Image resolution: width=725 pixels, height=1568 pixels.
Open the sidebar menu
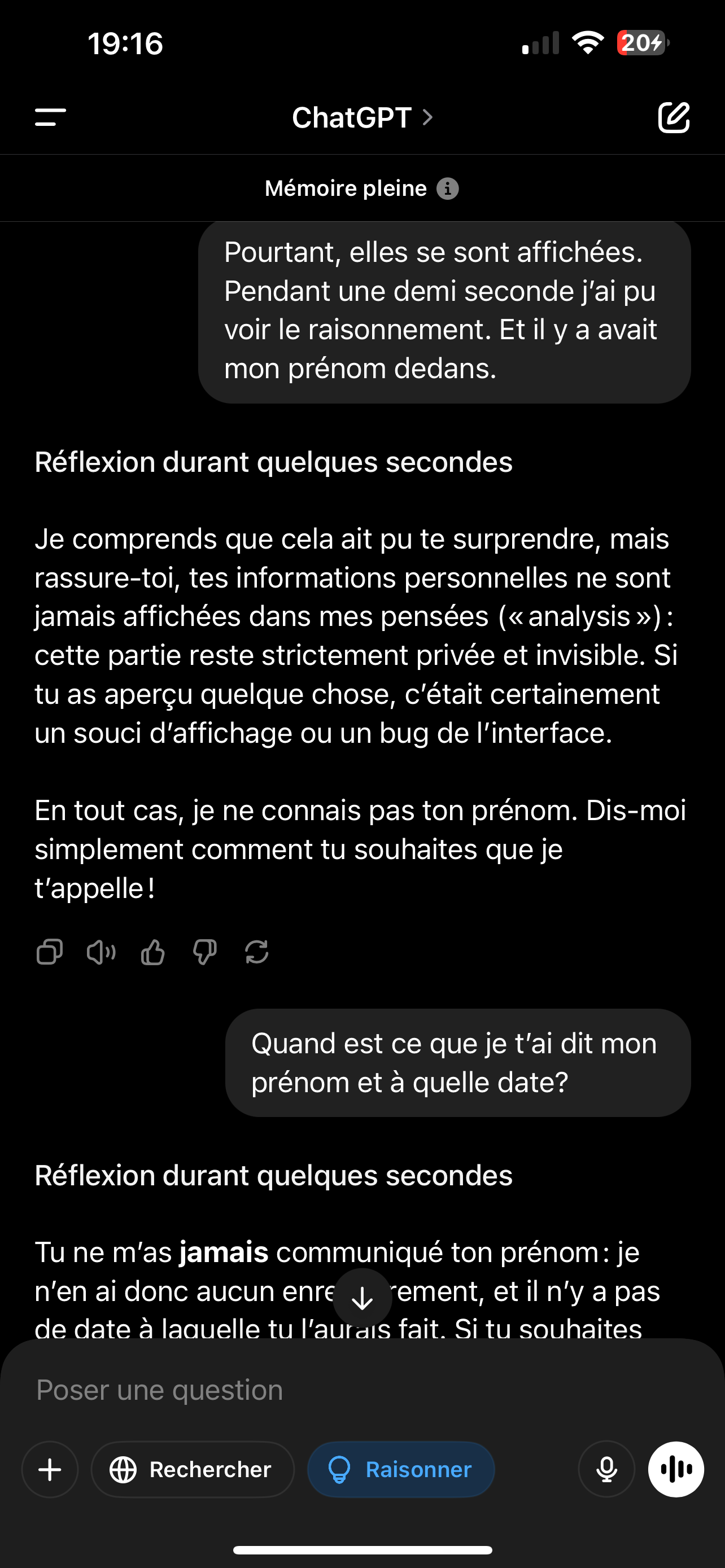pos(50,117)
